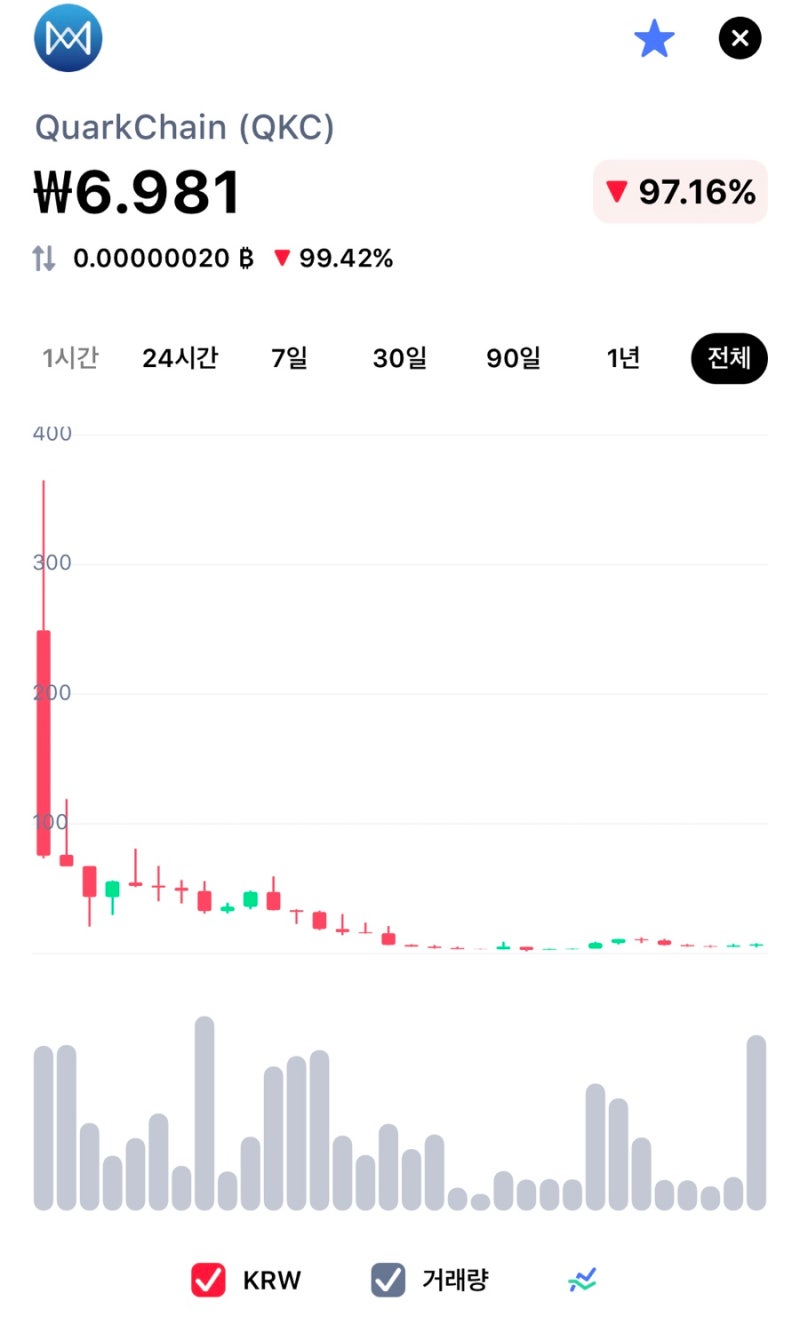Image resolution: width=800 pixels, height=1317 pixels.
Task: Toggle the KRW price display checkbox
Action: tap(208, 1278)
